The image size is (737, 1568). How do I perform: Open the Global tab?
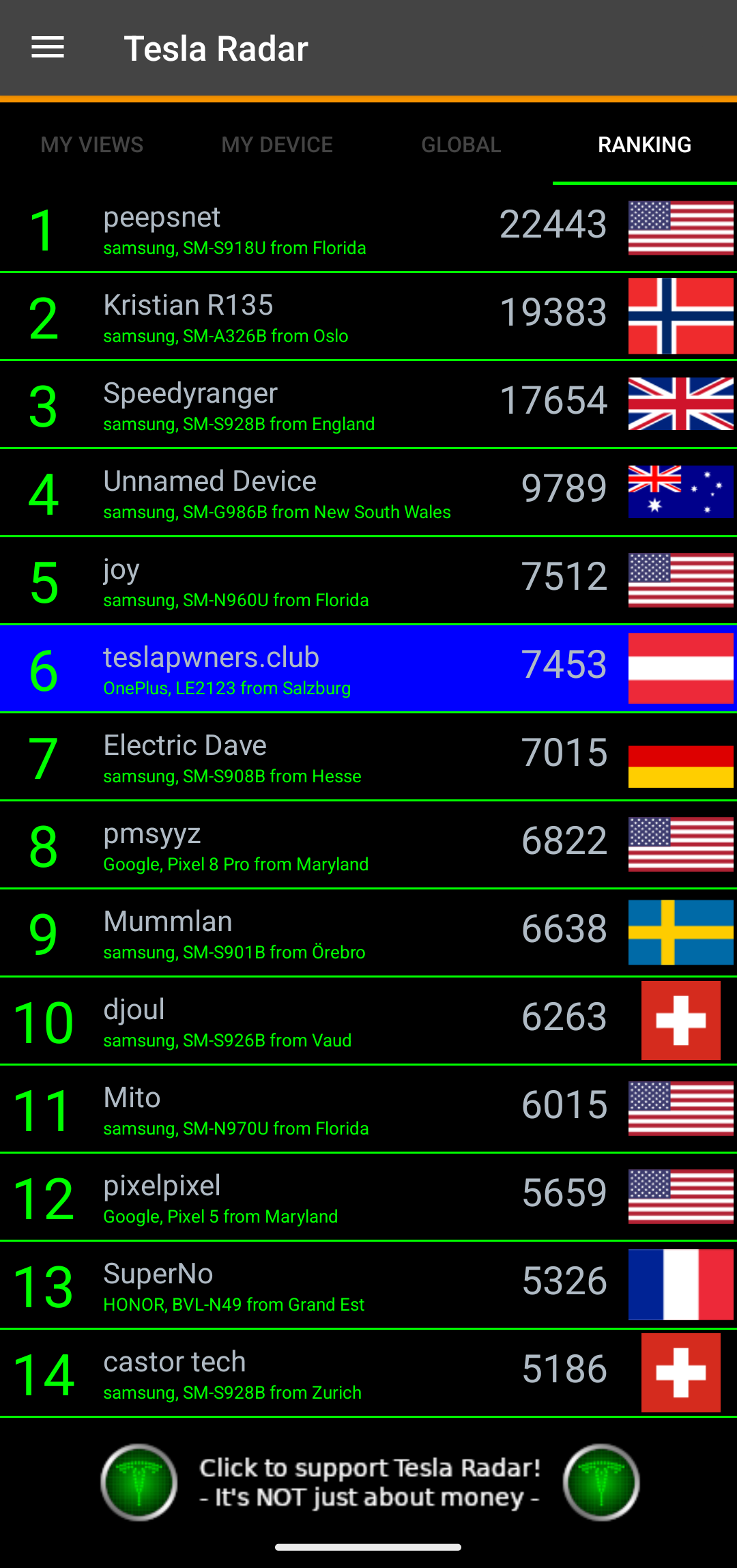pyautogui.click(x=461, y=145)
